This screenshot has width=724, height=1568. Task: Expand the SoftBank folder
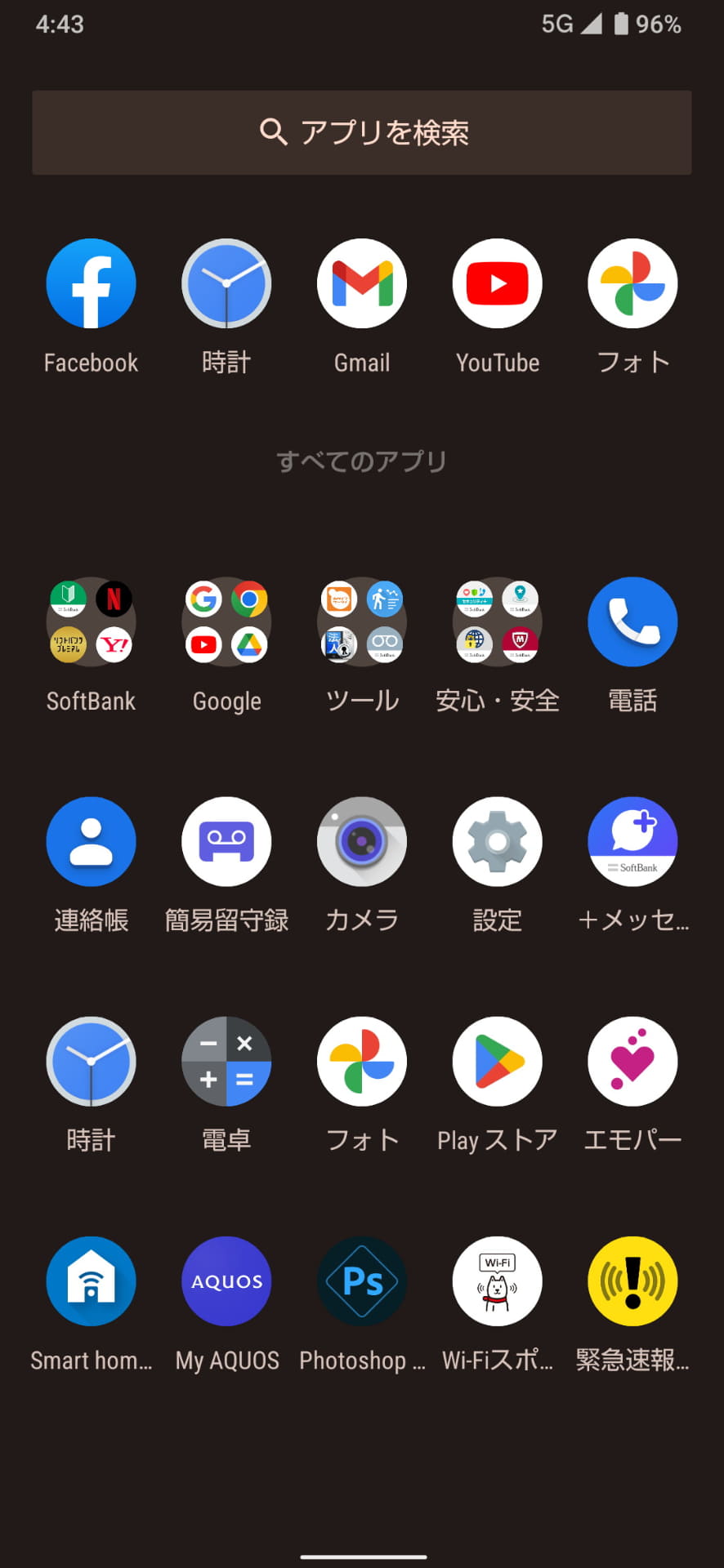tap(91, 621)
